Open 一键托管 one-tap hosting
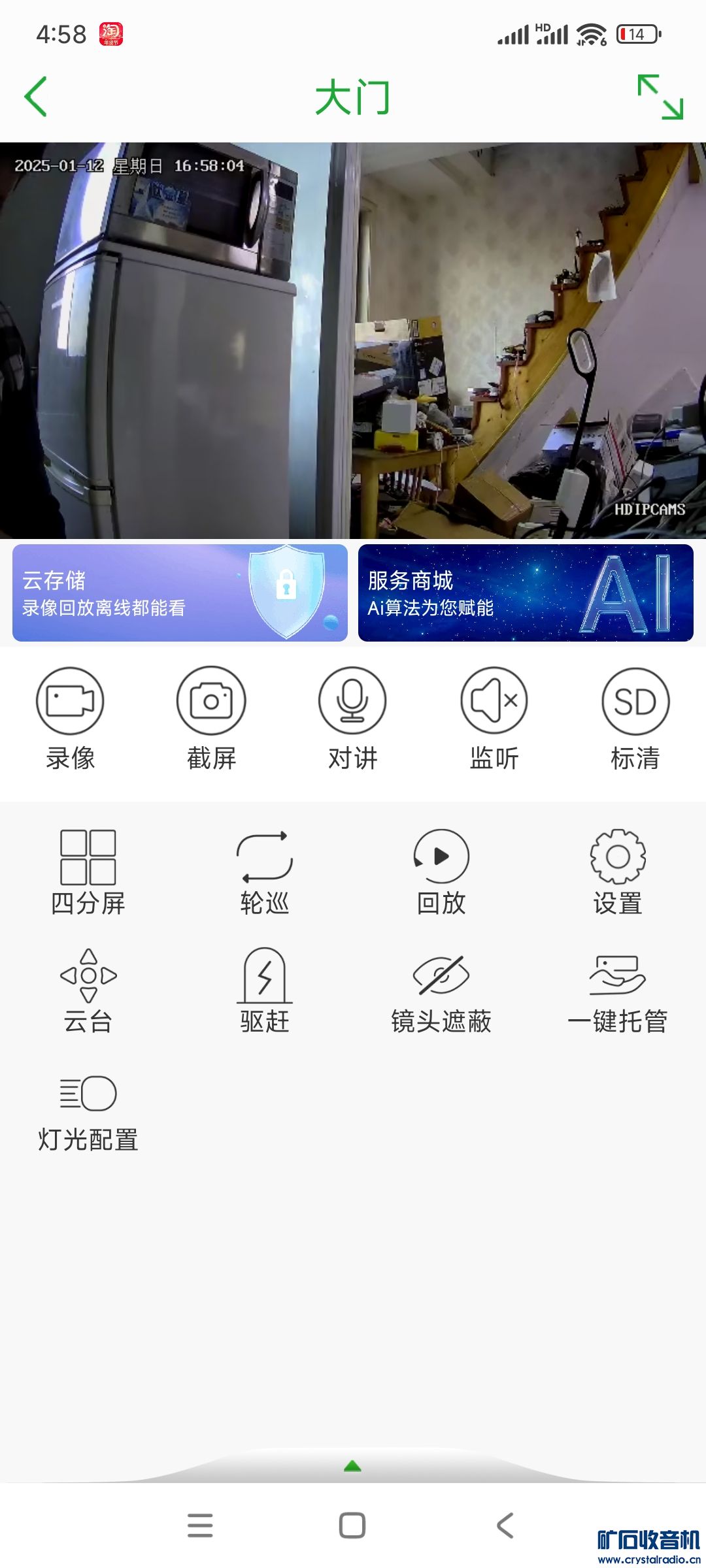This screenshot has height=1568, width=706. click(618, 990)
